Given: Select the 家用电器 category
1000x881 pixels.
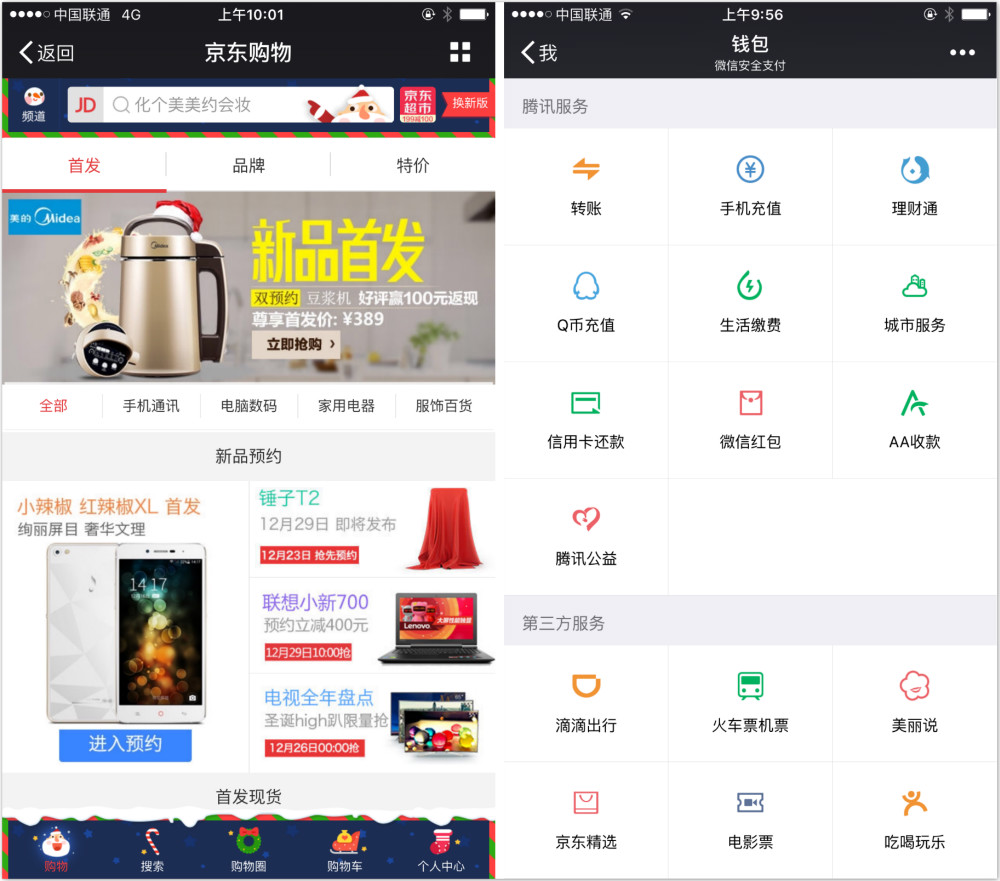Looking at the screenshot, I should 346,406.
